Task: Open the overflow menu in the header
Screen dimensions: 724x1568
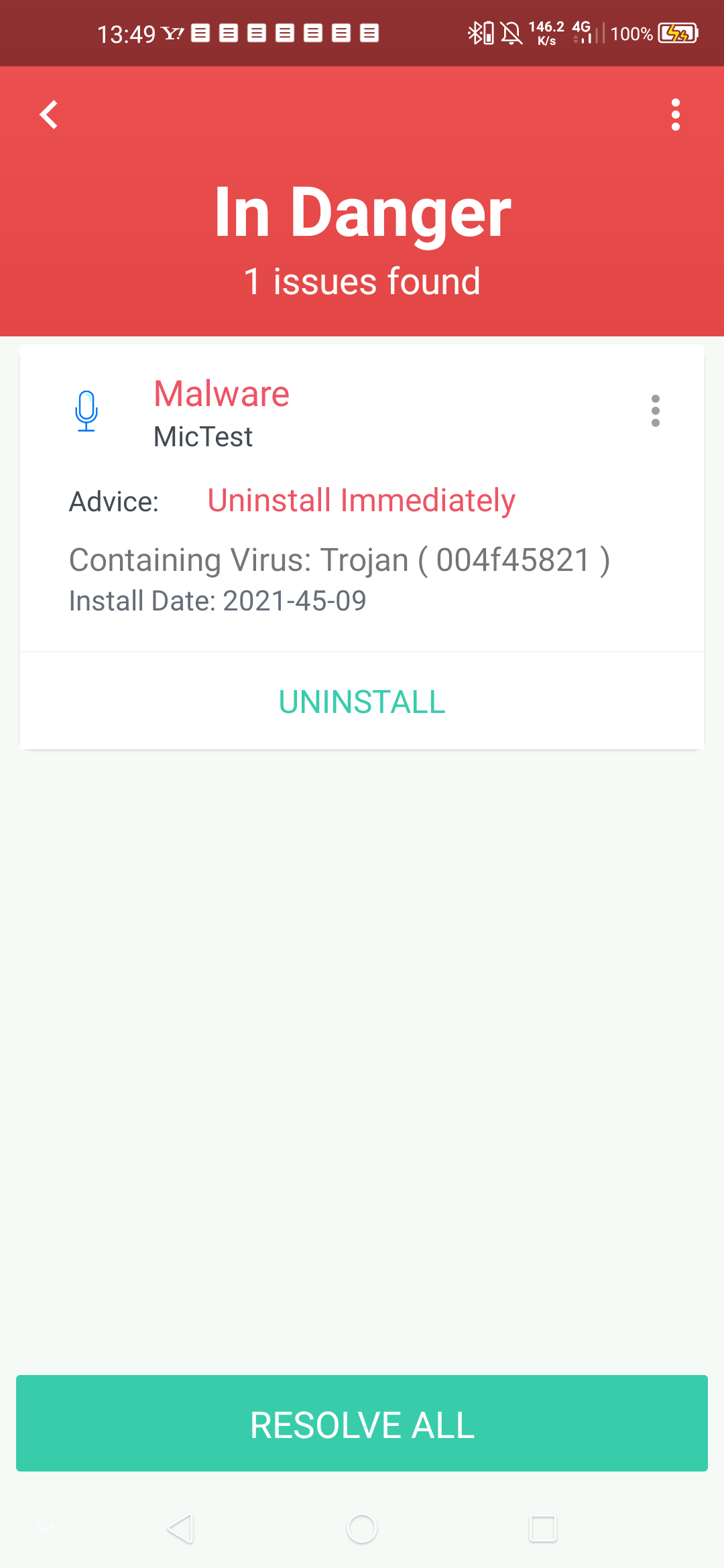Action: (675, 115)
